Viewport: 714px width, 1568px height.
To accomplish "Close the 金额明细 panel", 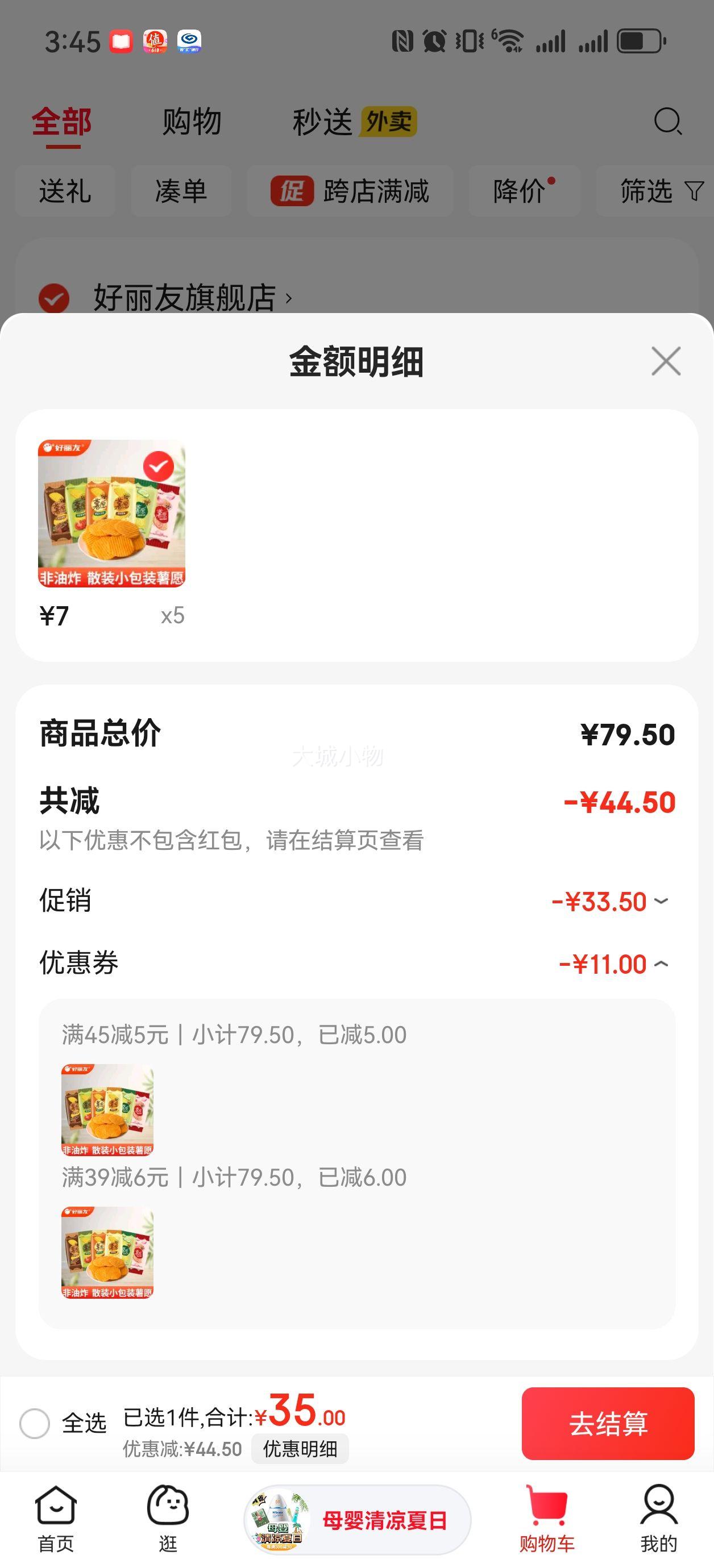I will pyautogui.click(x=665, y=361).
